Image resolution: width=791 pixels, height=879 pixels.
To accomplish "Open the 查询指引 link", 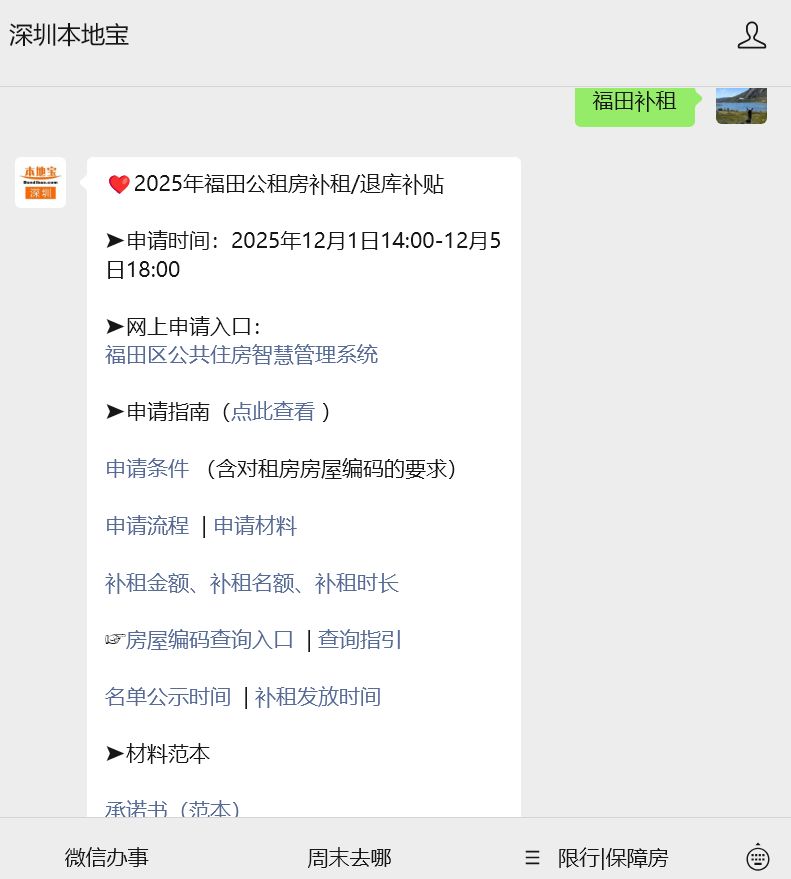I will tap(360, 640).
